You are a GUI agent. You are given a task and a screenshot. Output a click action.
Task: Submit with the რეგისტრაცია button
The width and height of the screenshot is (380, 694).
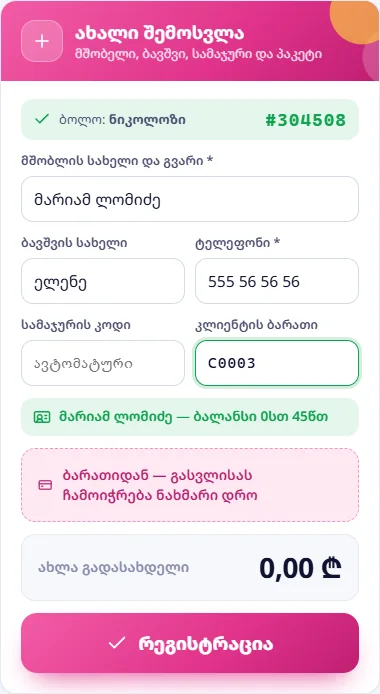tap(190, 643)
